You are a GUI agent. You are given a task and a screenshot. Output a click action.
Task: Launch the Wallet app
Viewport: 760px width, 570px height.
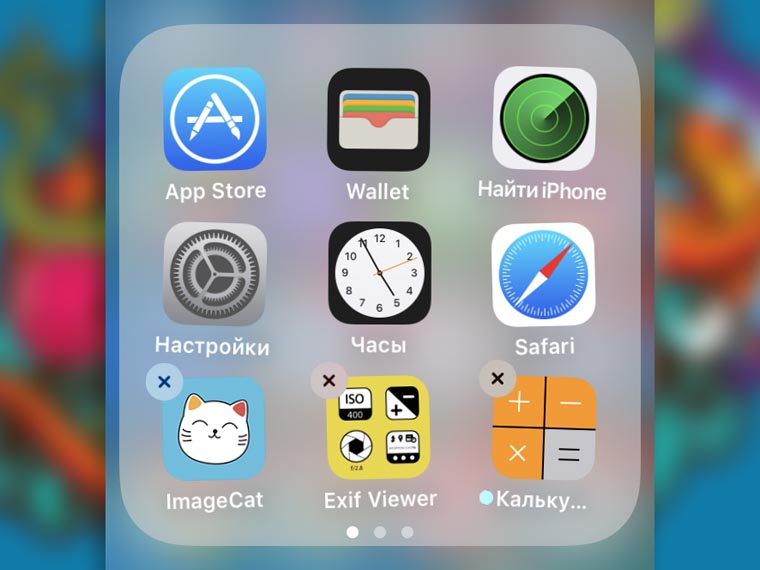pos(378,120)
